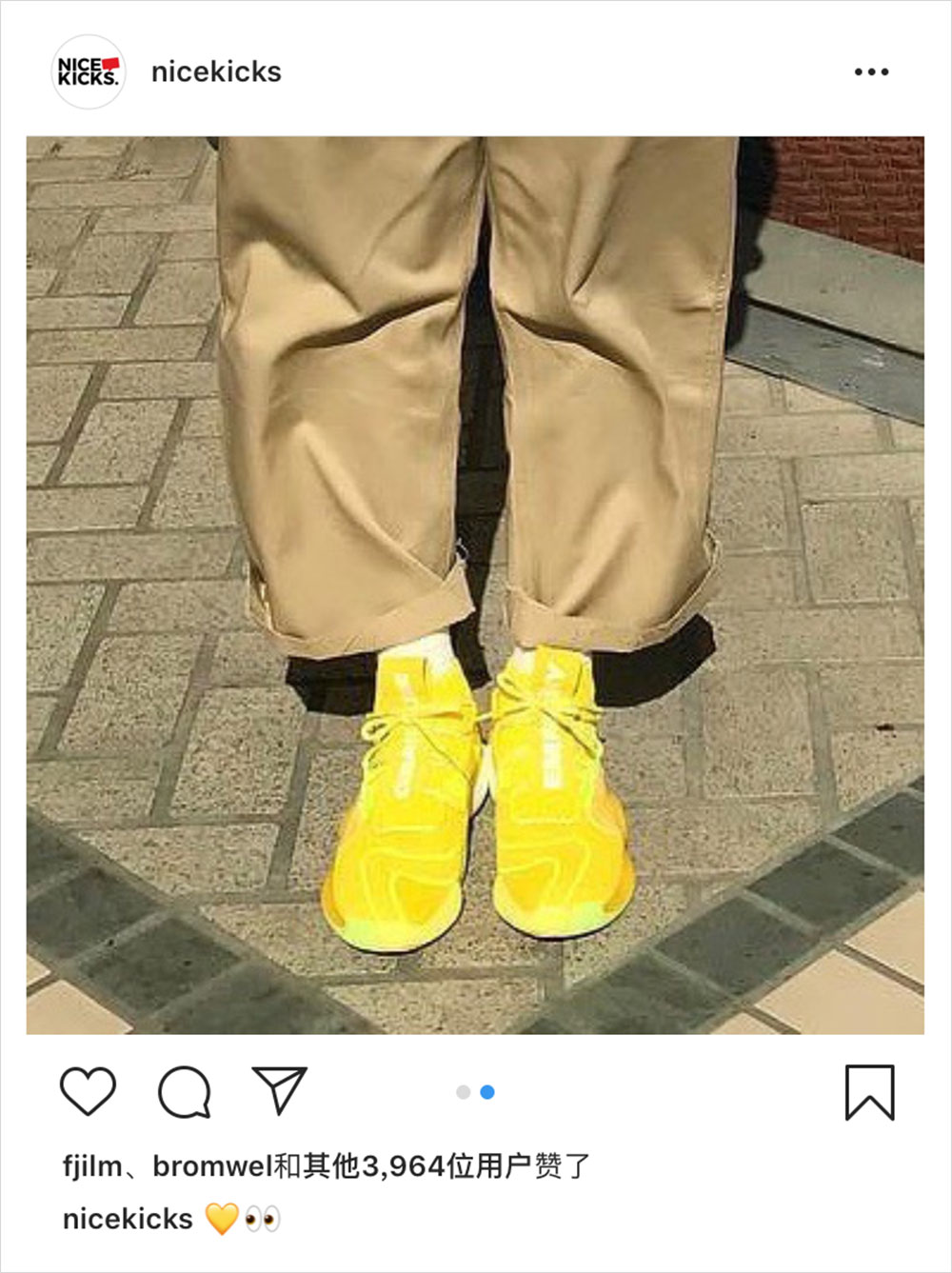Like the post with the heart icon
Screen dimensions: 952x1273
click(88, 1091)
